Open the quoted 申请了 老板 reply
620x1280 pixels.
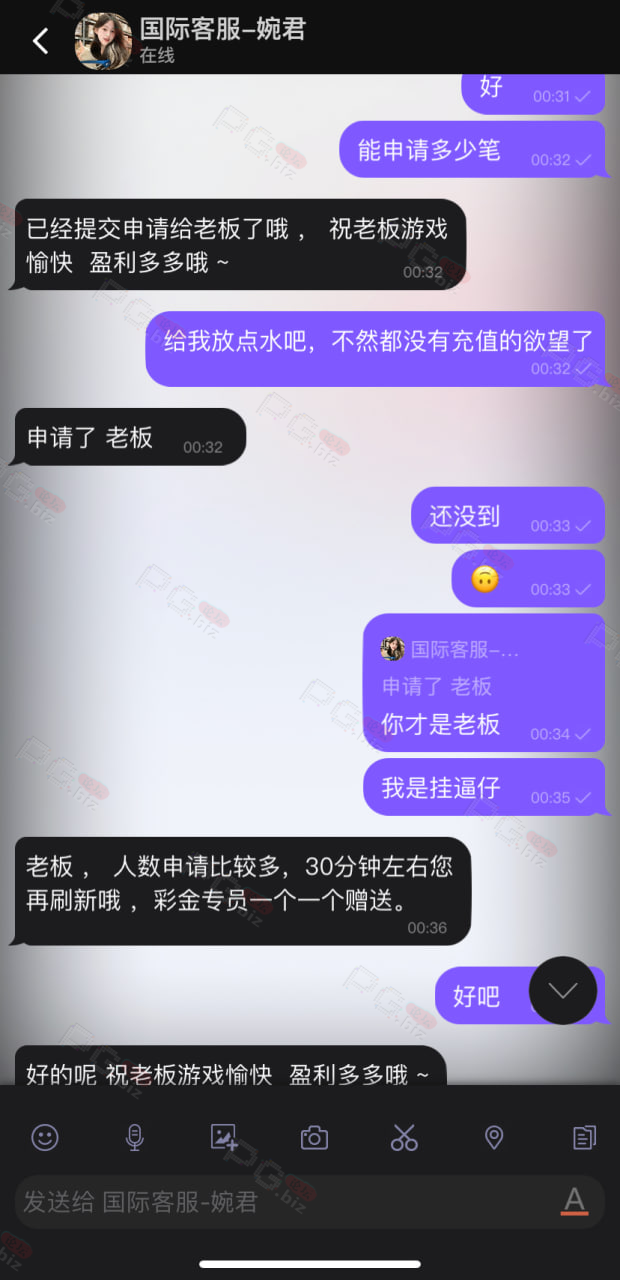tap(450, 668)
